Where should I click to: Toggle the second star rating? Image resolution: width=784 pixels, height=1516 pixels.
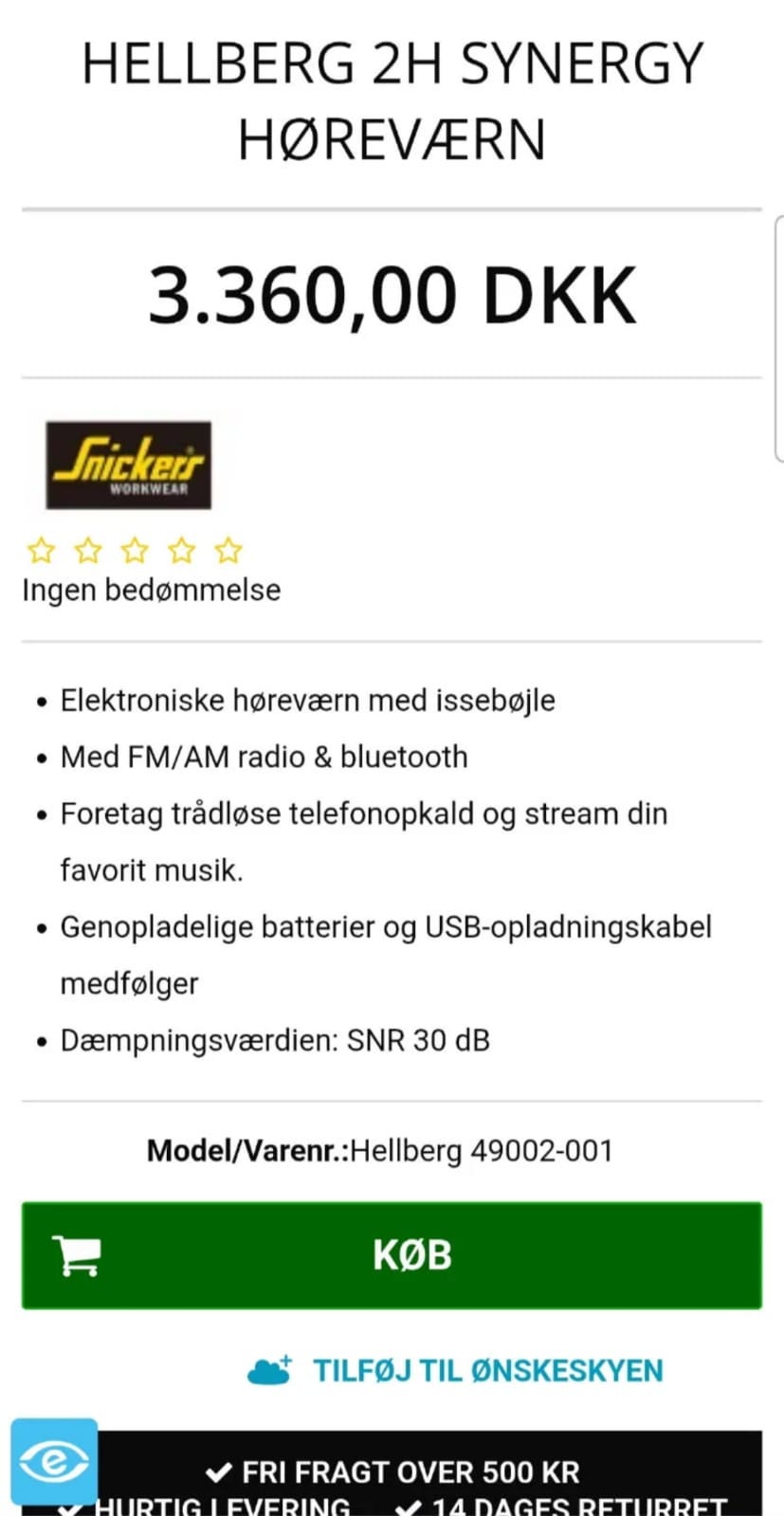[x=88, y=550]
